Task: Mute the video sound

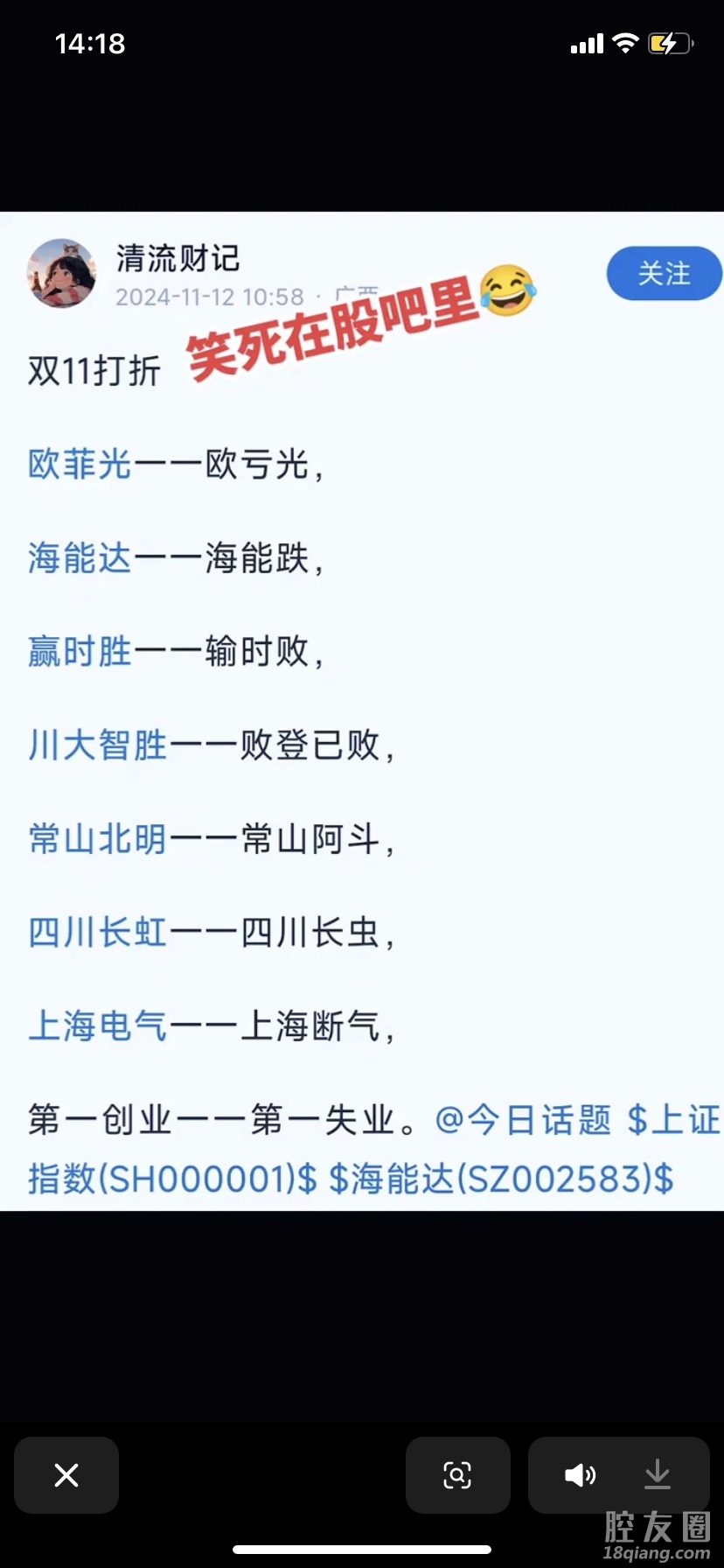Action: point(580,1475)
